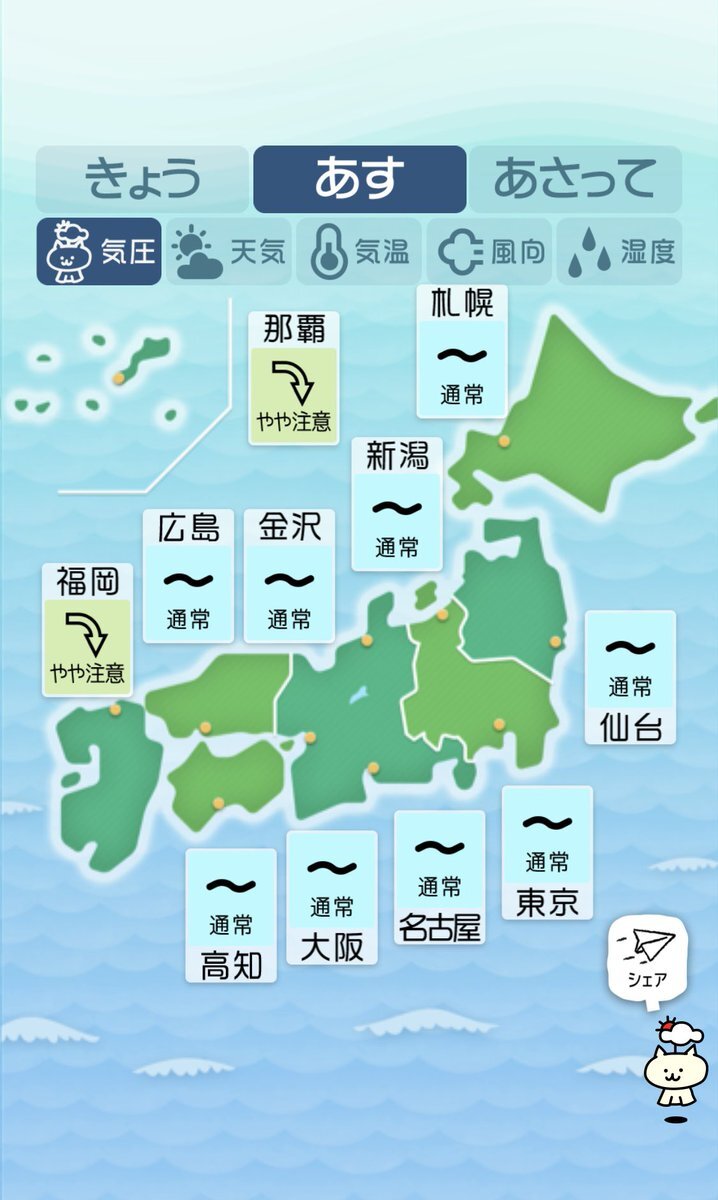Open the 名古屋 pressure card

440,877
